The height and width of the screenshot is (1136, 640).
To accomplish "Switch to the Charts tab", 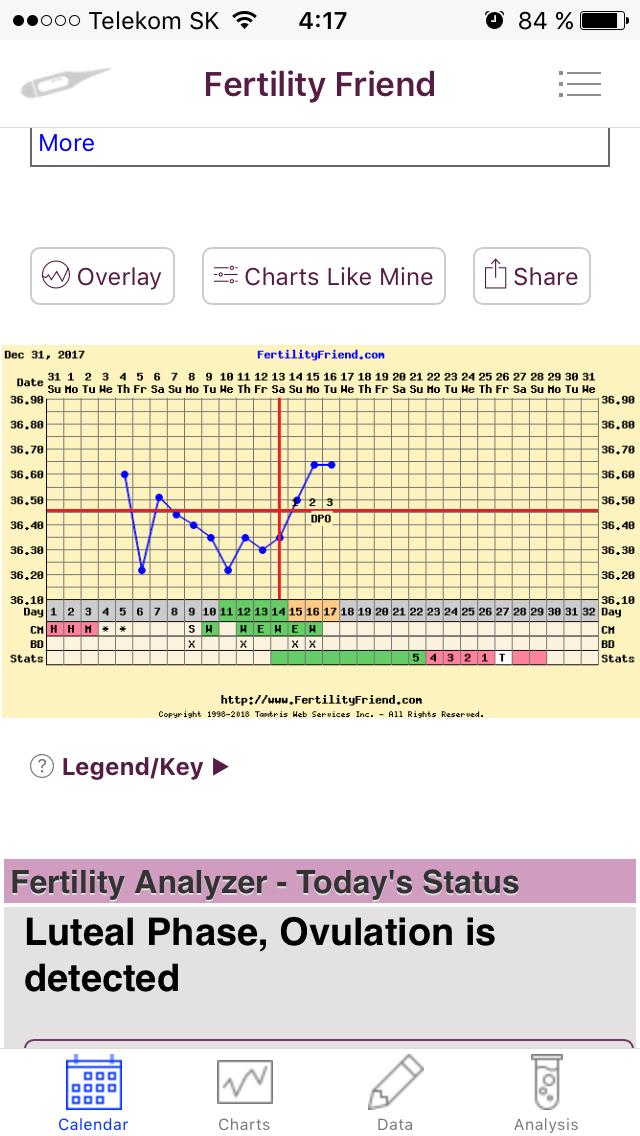I will click(244, 1094).
